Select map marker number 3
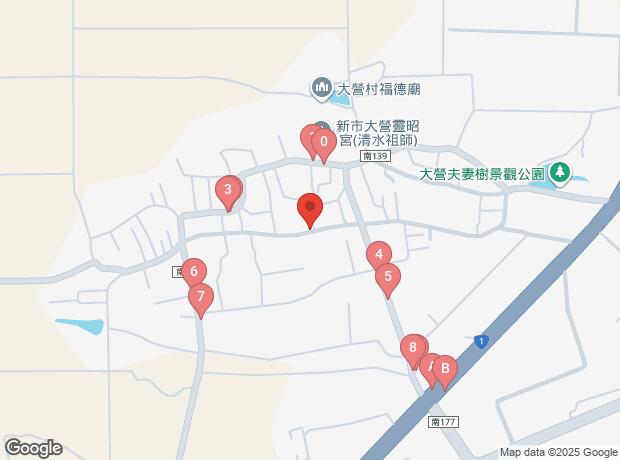620x460 pixels. pos(228,194)
